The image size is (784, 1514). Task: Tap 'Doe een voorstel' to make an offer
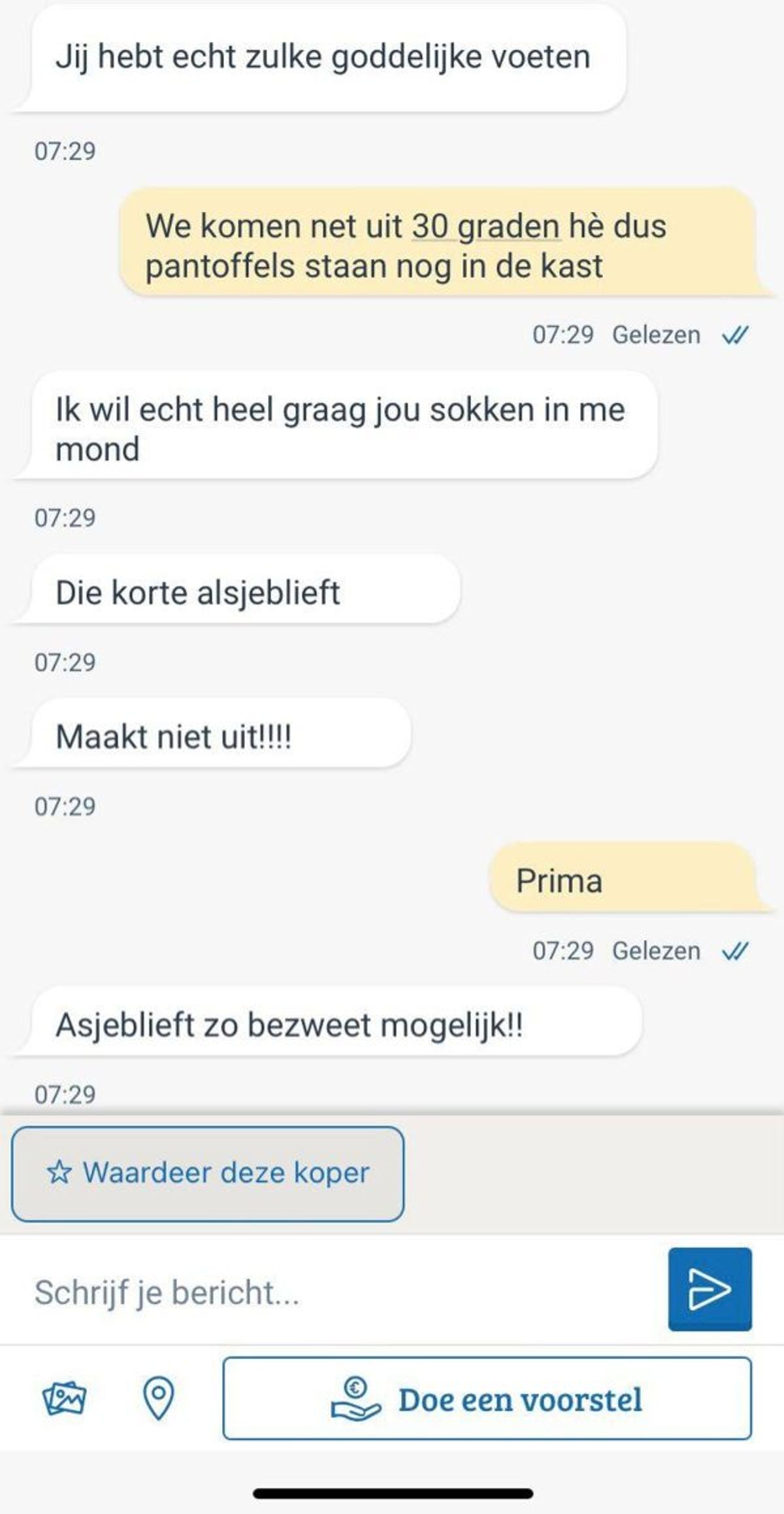(487, 1399)
